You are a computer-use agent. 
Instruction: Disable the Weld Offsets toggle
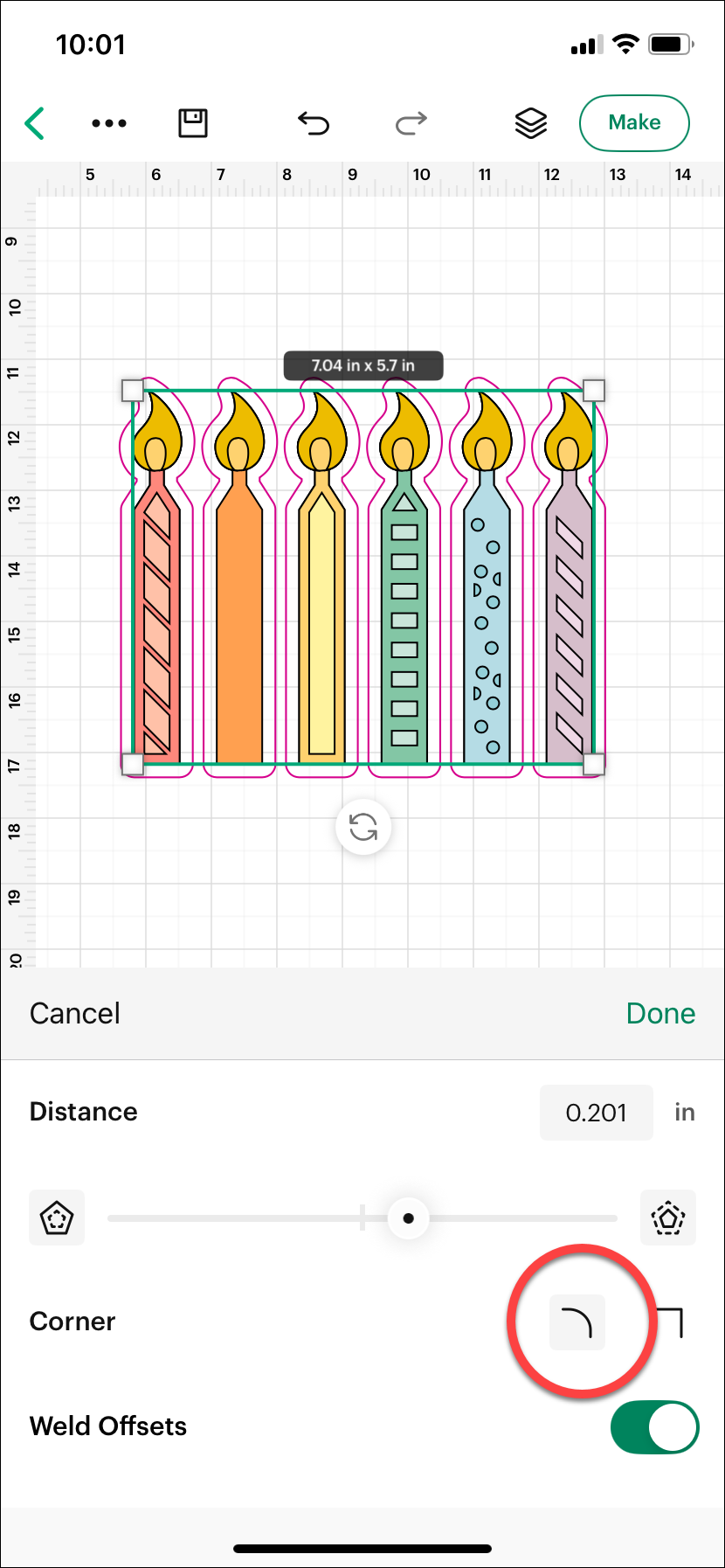coord(653,1426)
